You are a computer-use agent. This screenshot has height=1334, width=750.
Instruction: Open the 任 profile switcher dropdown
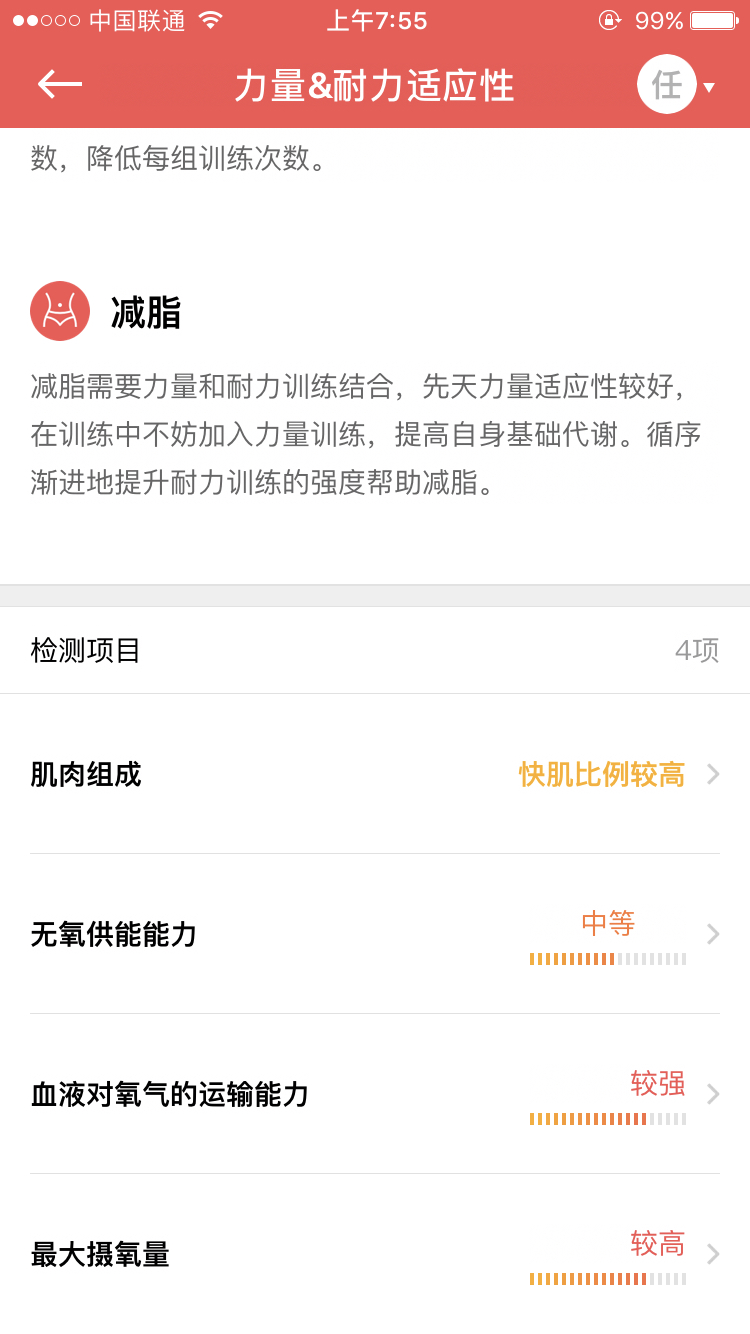tap(676, 85)
